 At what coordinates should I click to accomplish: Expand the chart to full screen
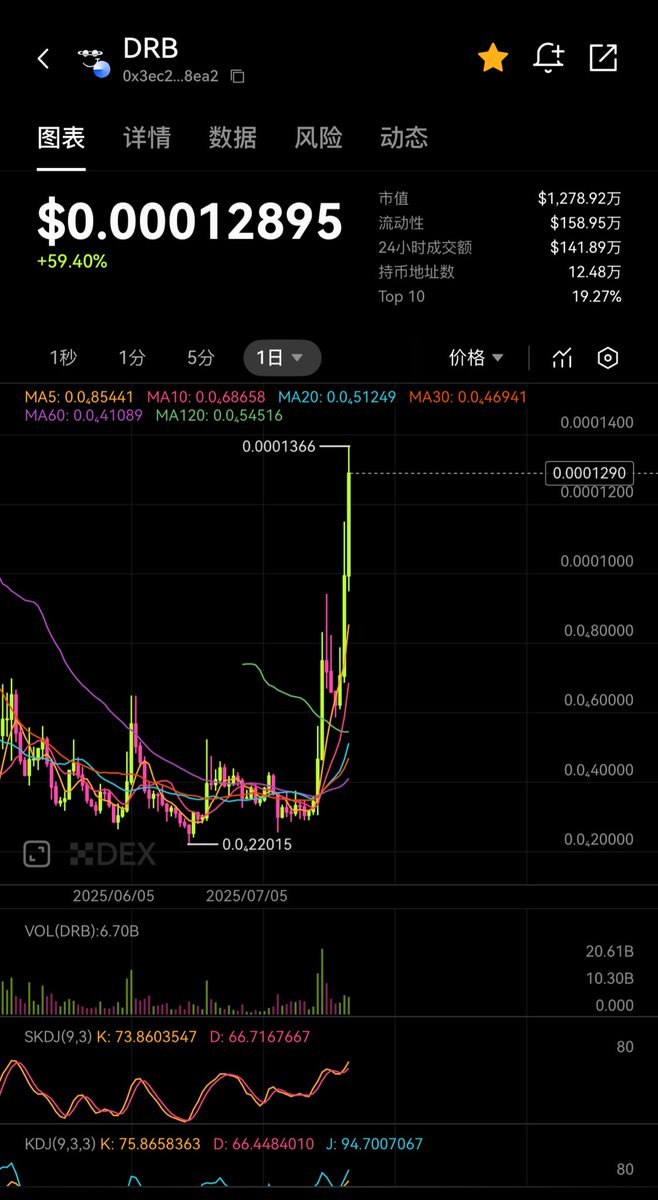pos(37,853)
